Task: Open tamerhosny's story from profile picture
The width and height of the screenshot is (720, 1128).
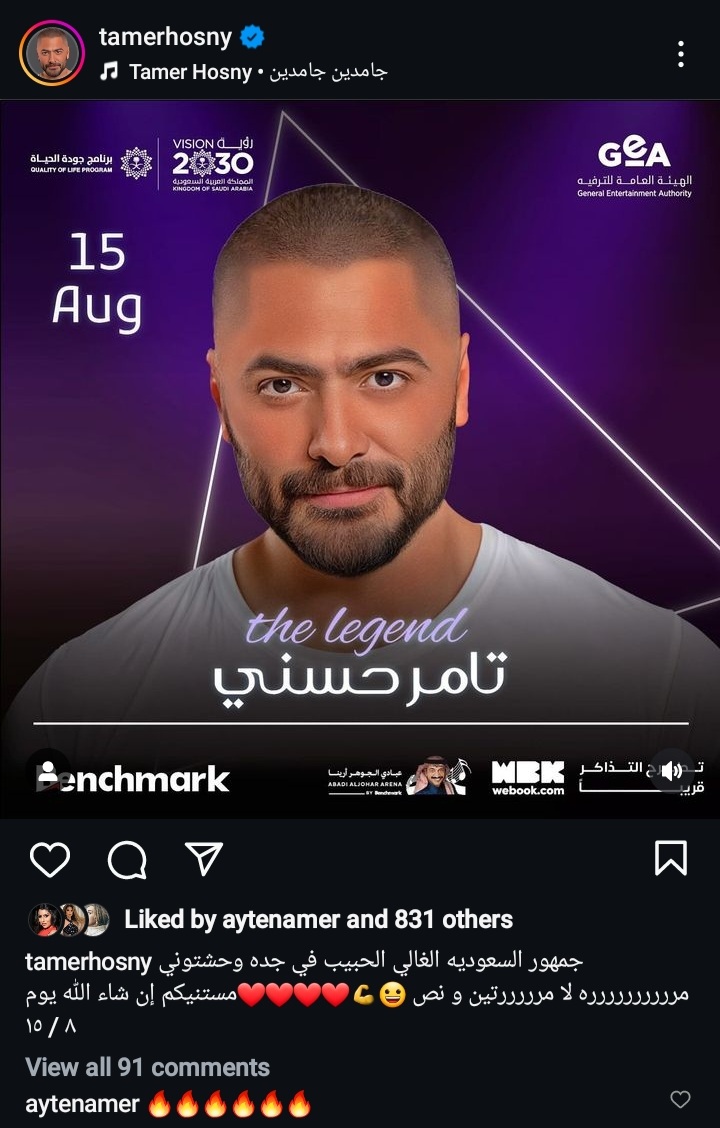Action: pos(51,53)
